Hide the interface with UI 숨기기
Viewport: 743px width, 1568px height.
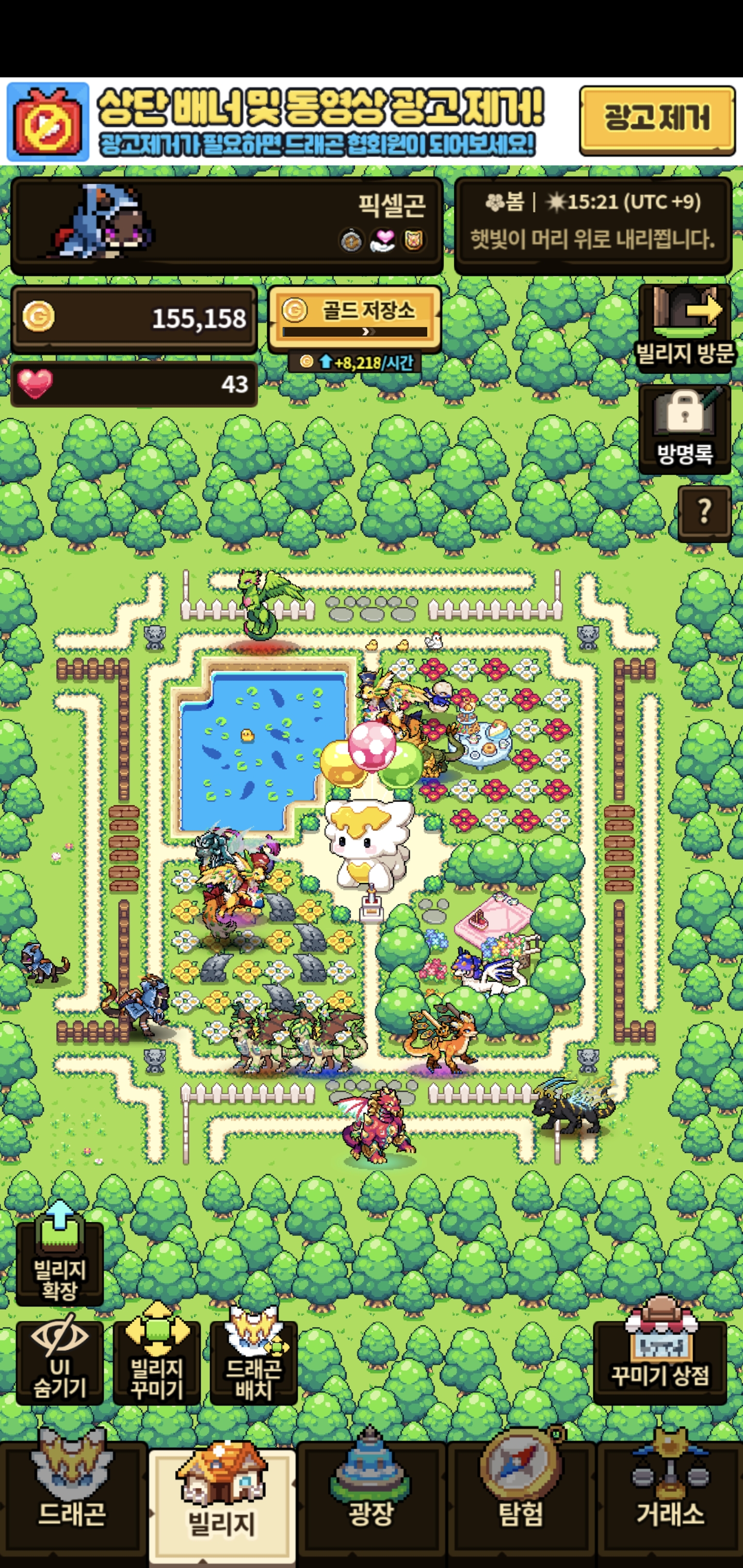pos(59,1363)
